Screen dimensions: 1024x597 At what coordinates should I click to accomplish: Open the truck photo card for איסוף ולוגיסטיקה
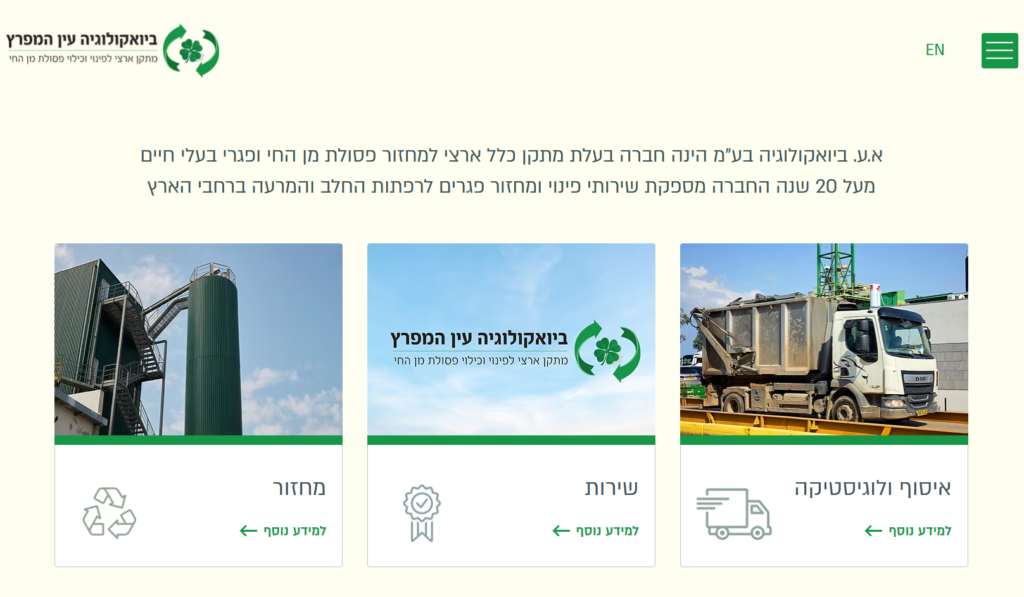[x=824, y=339]
